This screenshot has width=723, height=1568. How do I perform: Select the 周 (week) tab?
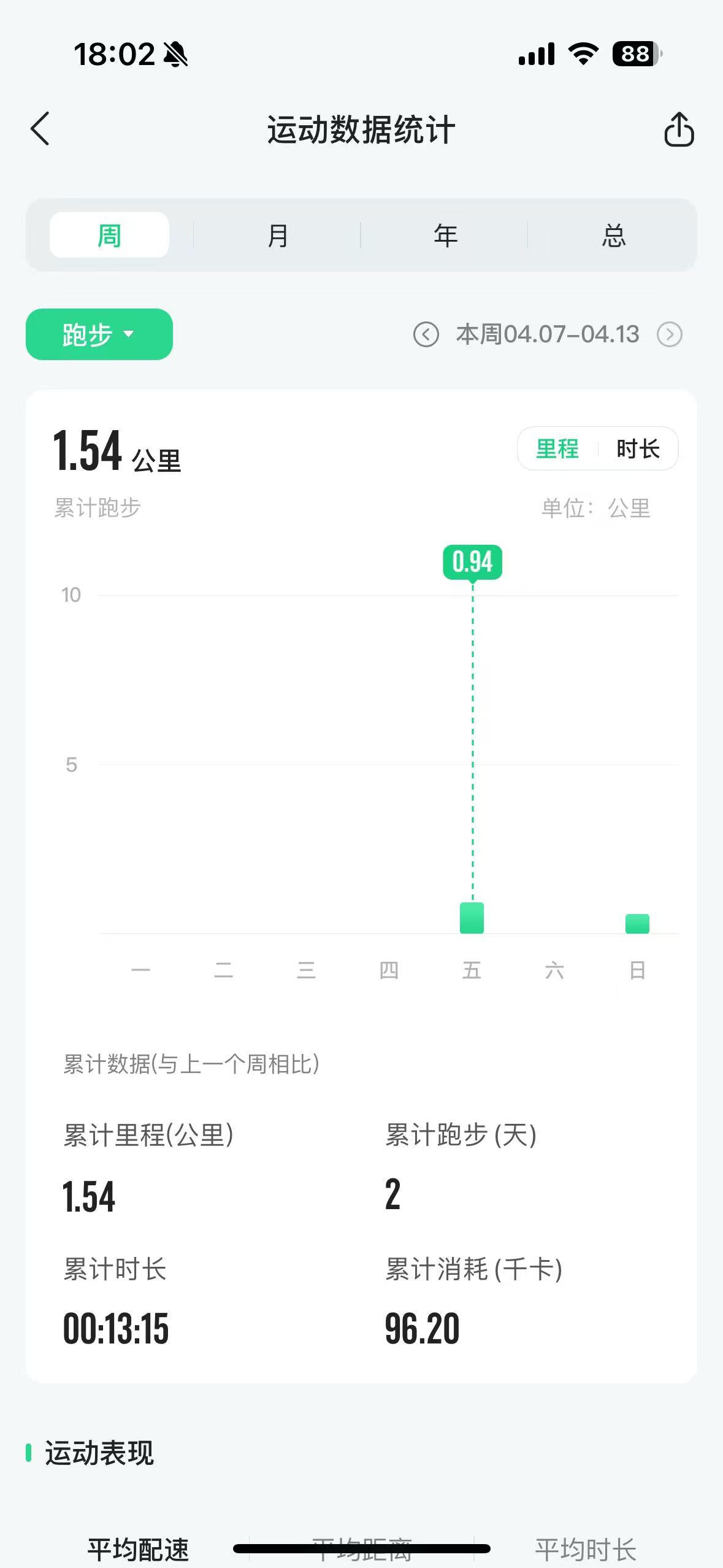[109, 236]
